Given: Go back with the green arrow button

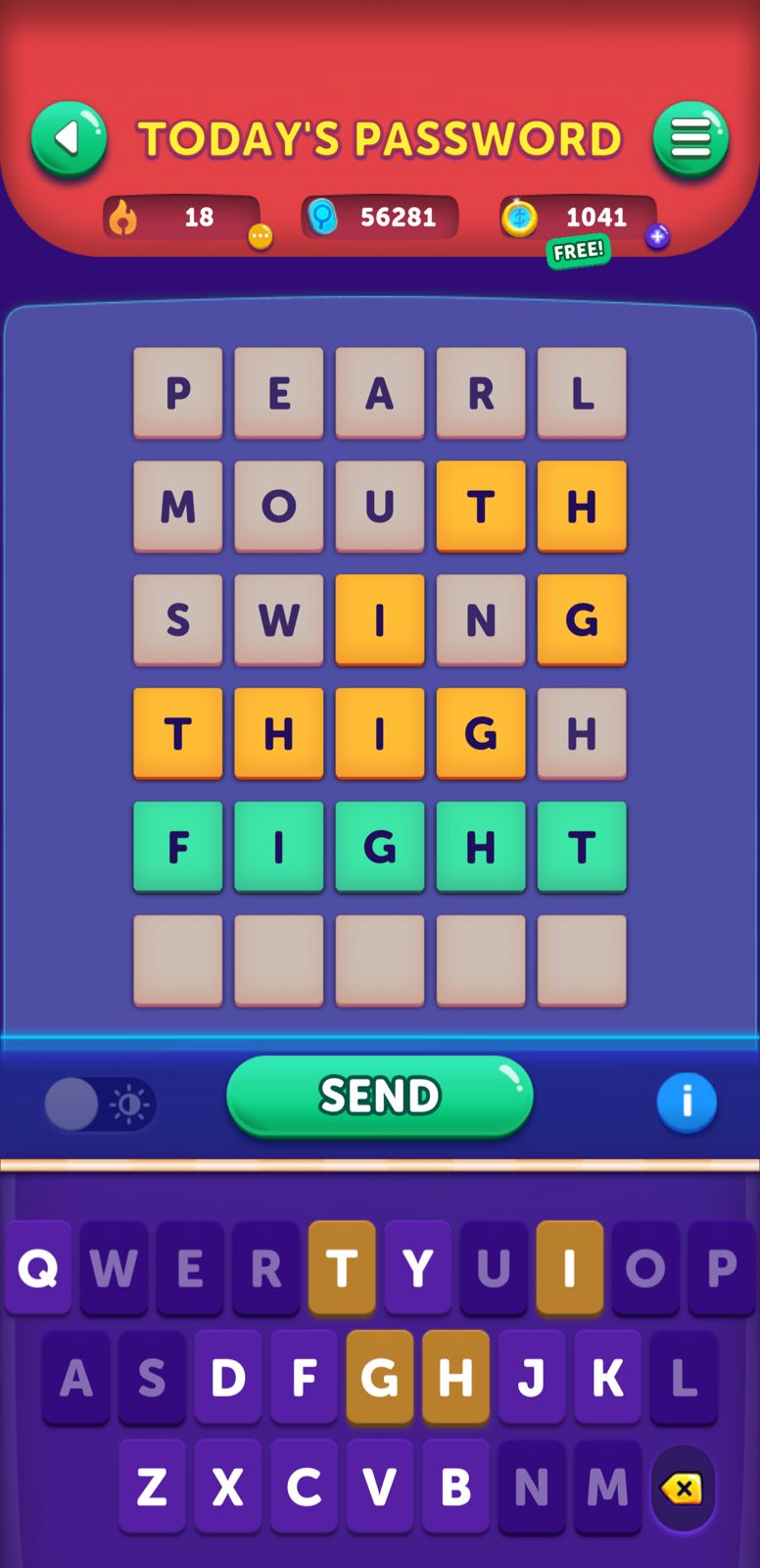Looking at the screenshot, I should point(69,140).
